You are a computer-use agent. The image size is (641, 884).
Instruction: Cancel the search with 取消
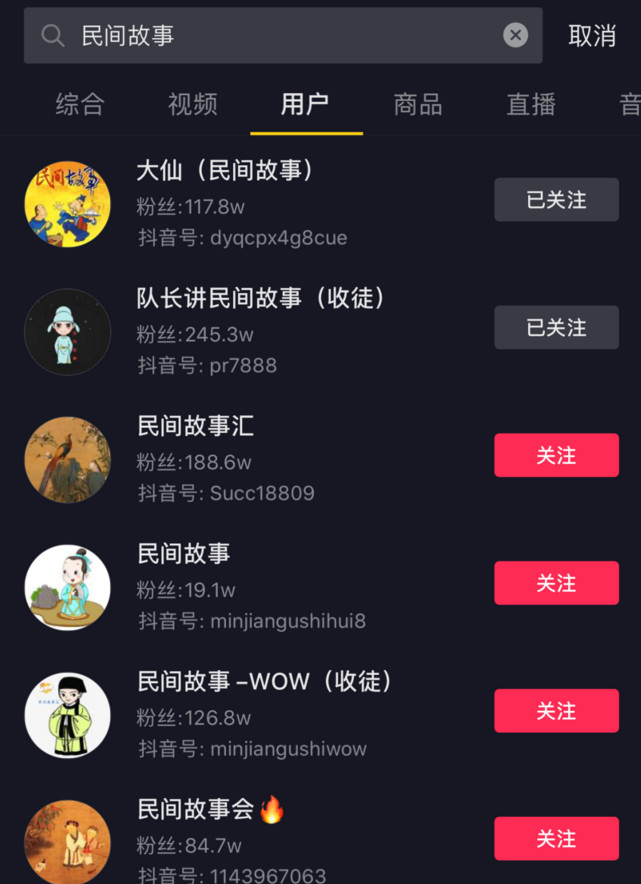tap(592, 36)
